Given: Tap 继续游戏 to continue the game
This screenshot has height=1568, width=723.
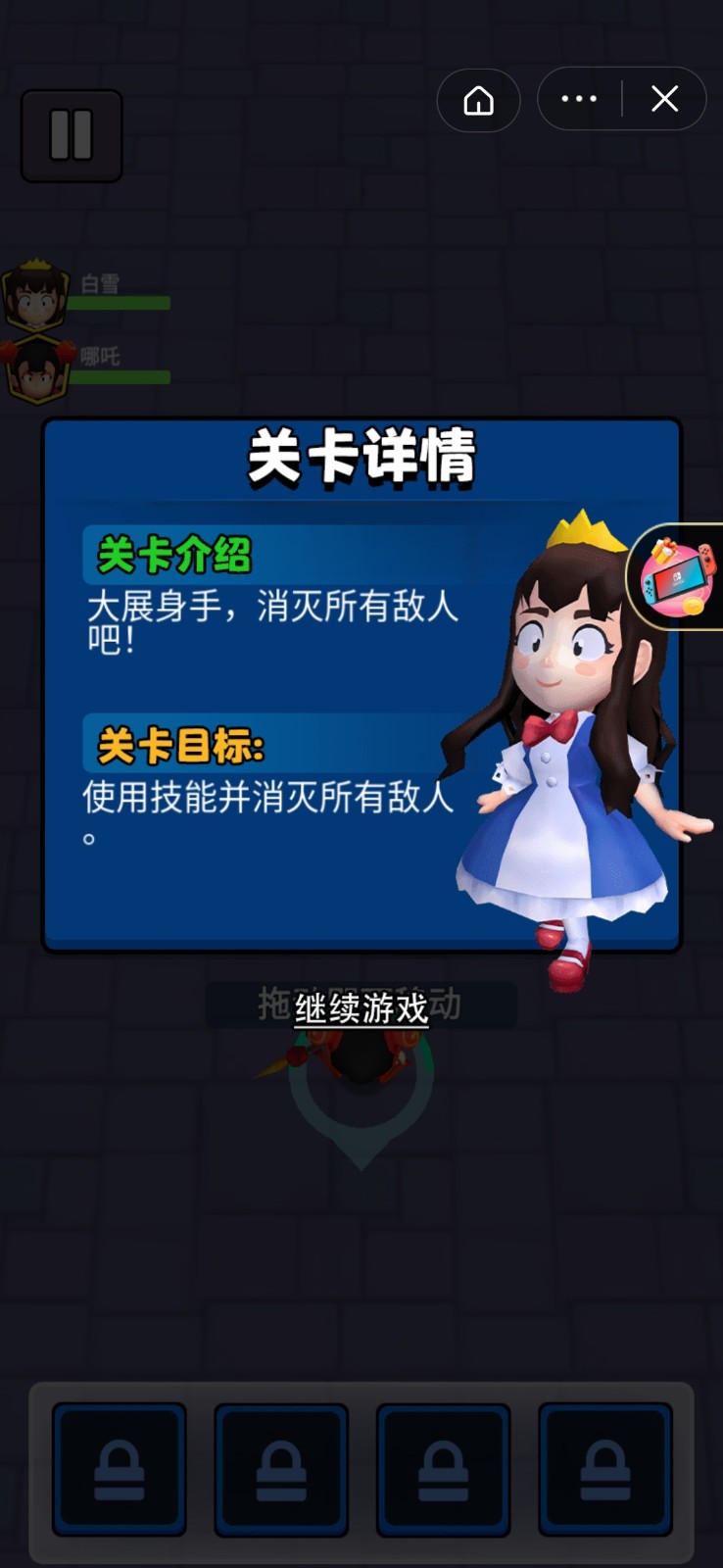Looking at the screenshot, I should pyautogui.click(x=361, y=1007).
